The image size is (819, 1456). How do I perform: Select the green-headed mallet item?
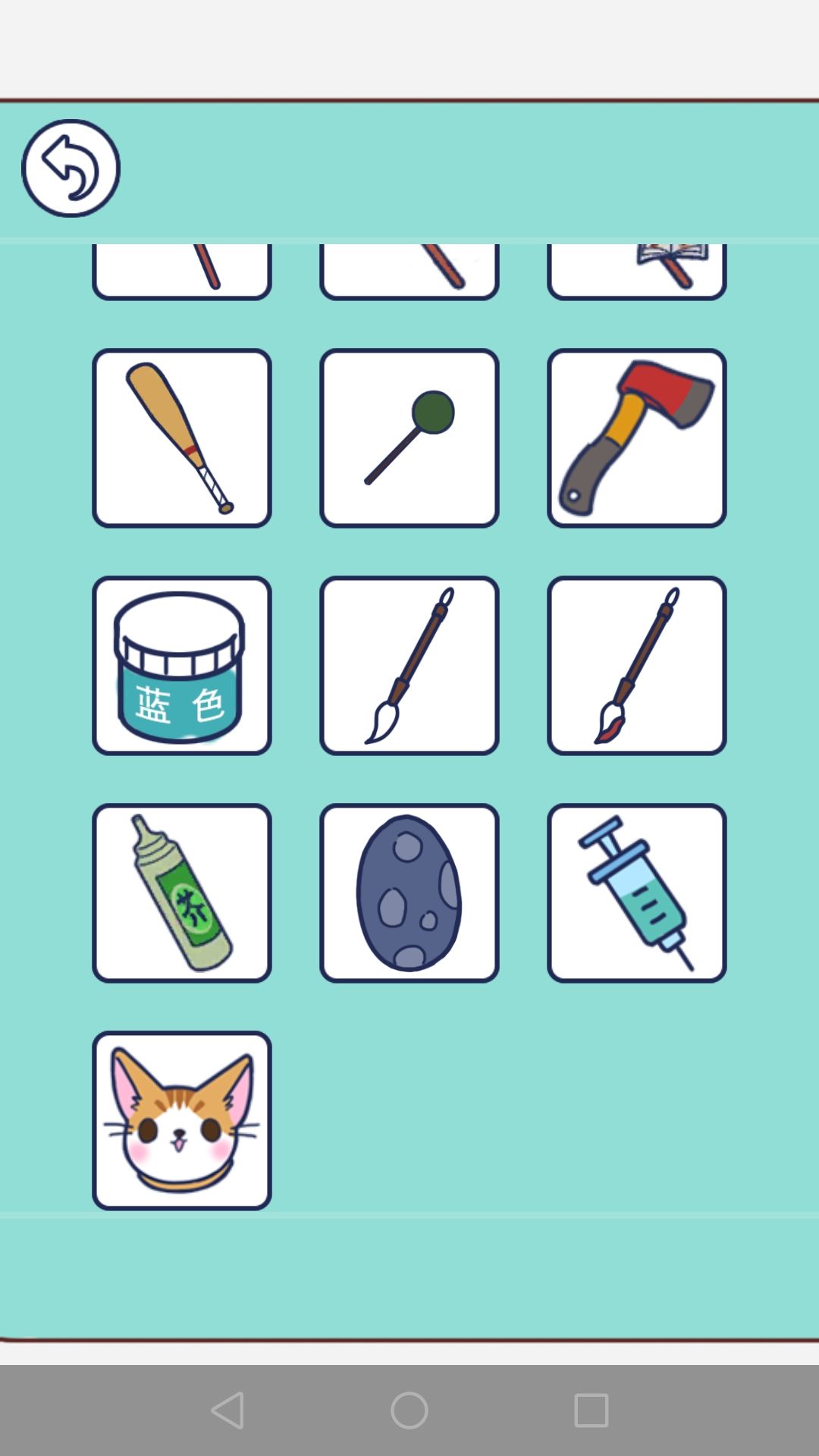pyautogui.click(x=409, y=438)
